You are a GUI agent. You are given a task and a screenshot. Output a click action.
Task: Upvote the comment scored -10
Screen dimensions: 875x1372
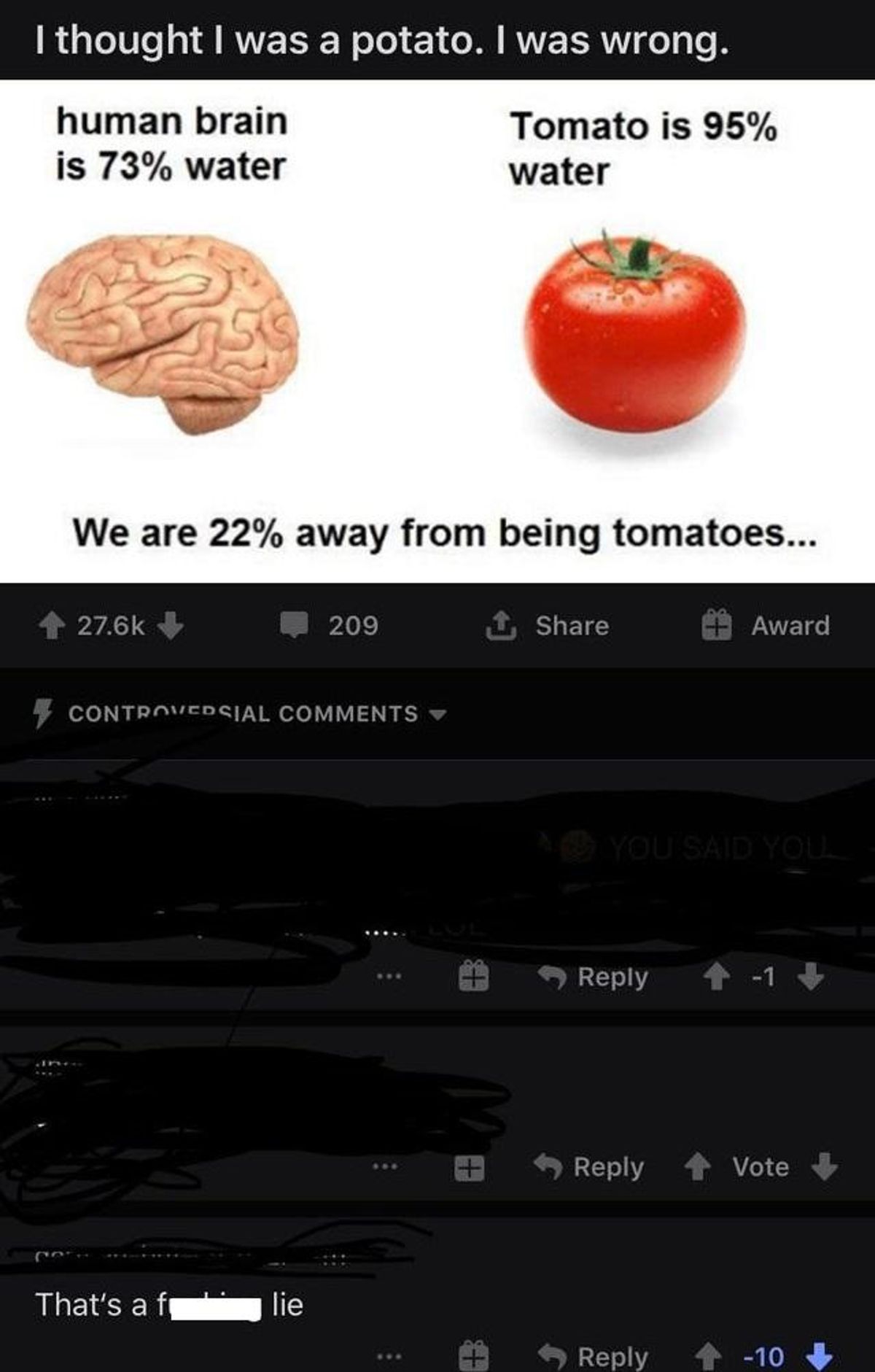point(707,1356)
